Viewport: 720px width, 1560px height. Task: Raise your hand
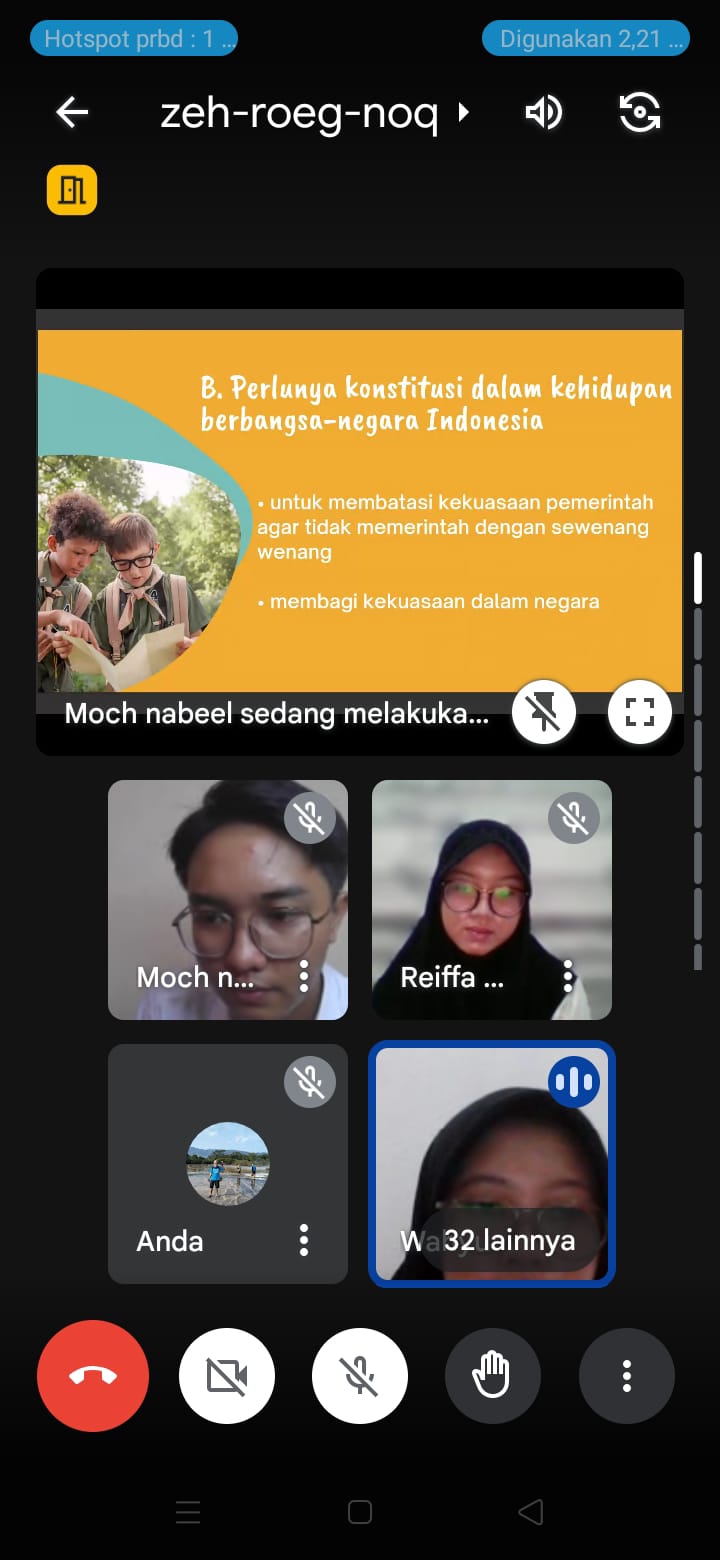[x=492, y=1376]
